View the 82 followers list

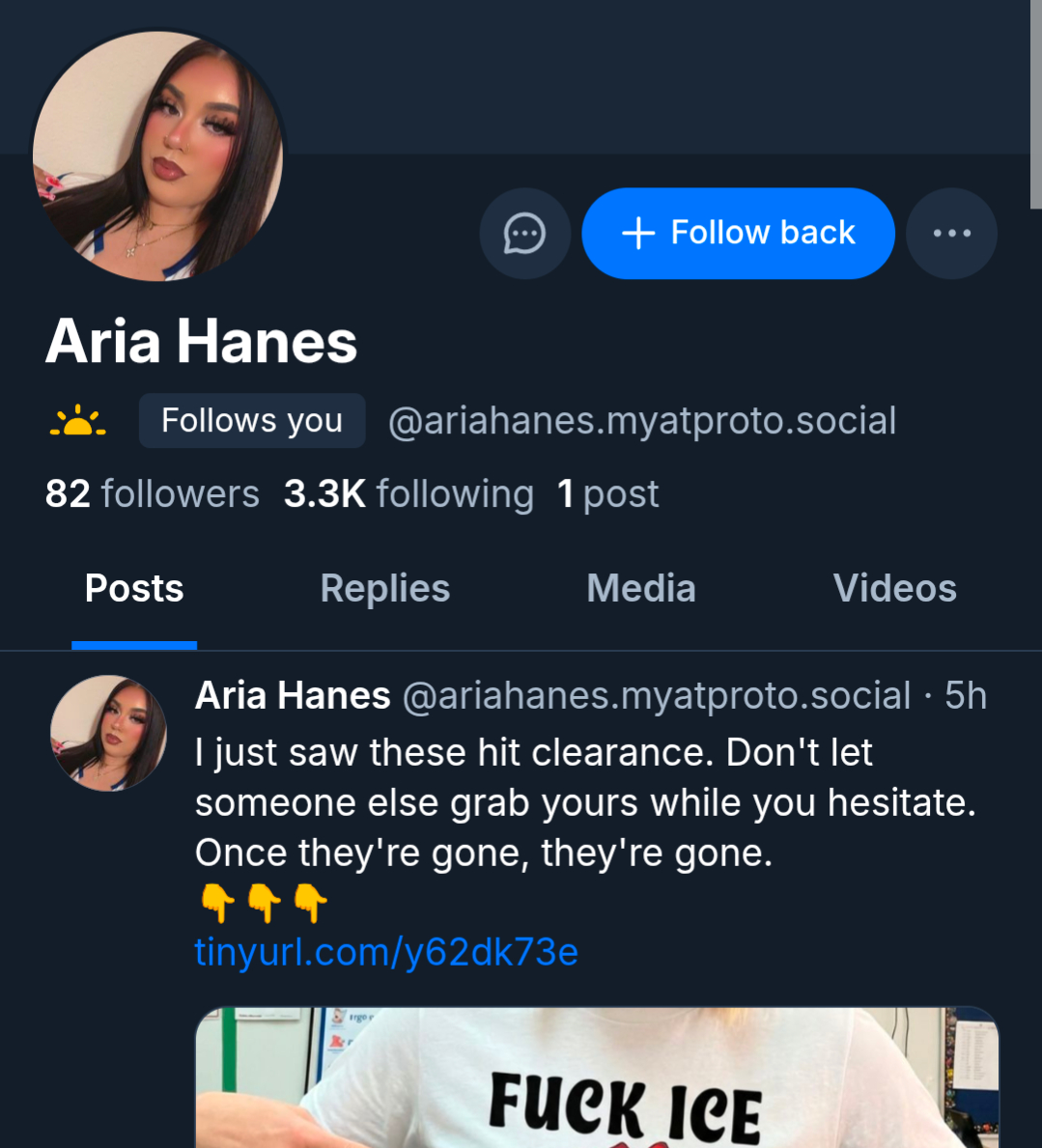(153, 494)
